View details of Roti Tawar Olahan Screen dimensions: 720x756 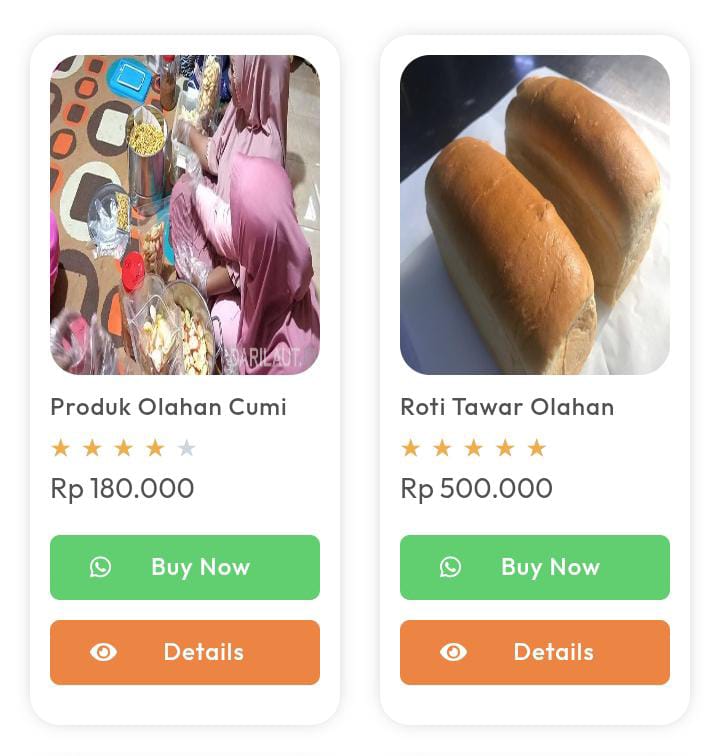[x=535, y=652]
